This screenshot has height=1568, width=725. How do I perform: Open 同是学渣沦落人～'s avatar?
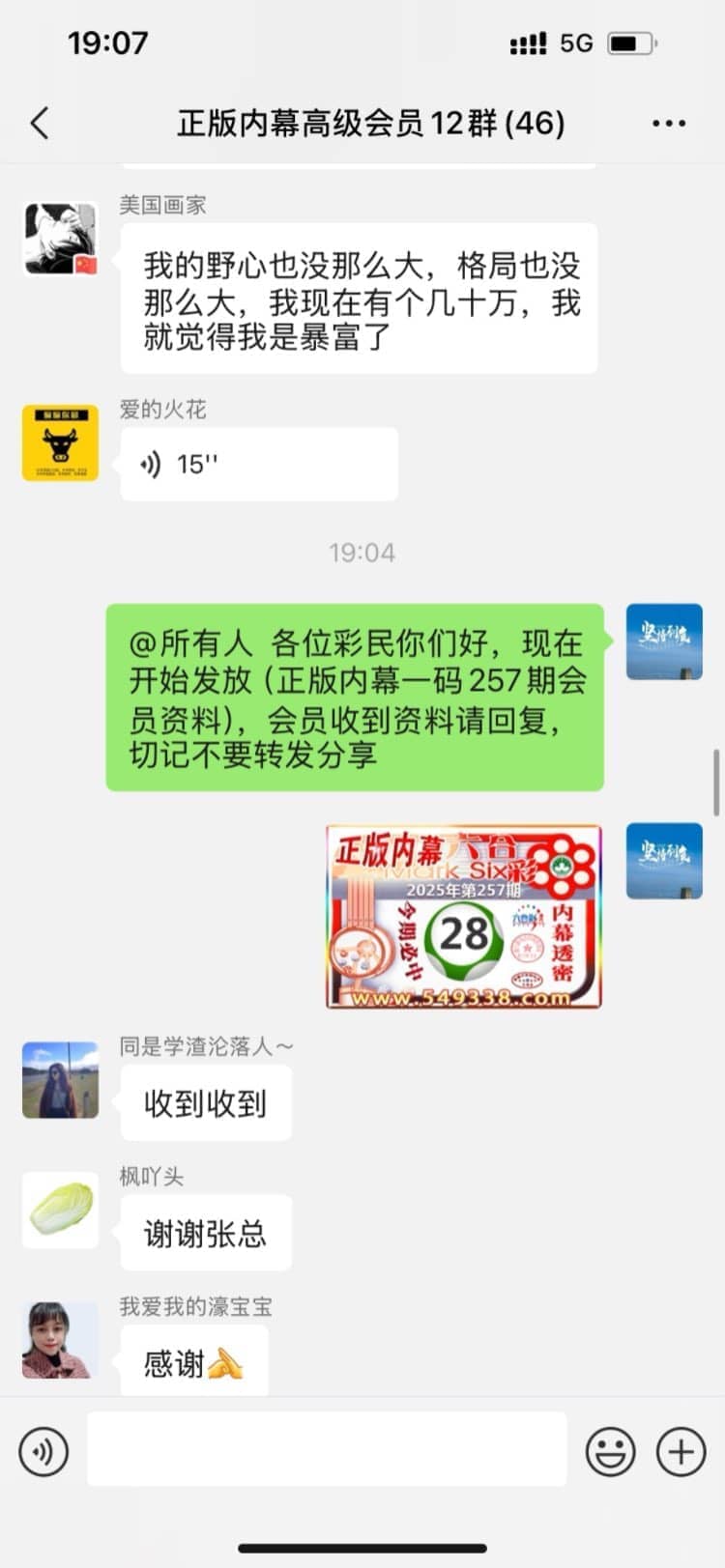click(60, 1080)
